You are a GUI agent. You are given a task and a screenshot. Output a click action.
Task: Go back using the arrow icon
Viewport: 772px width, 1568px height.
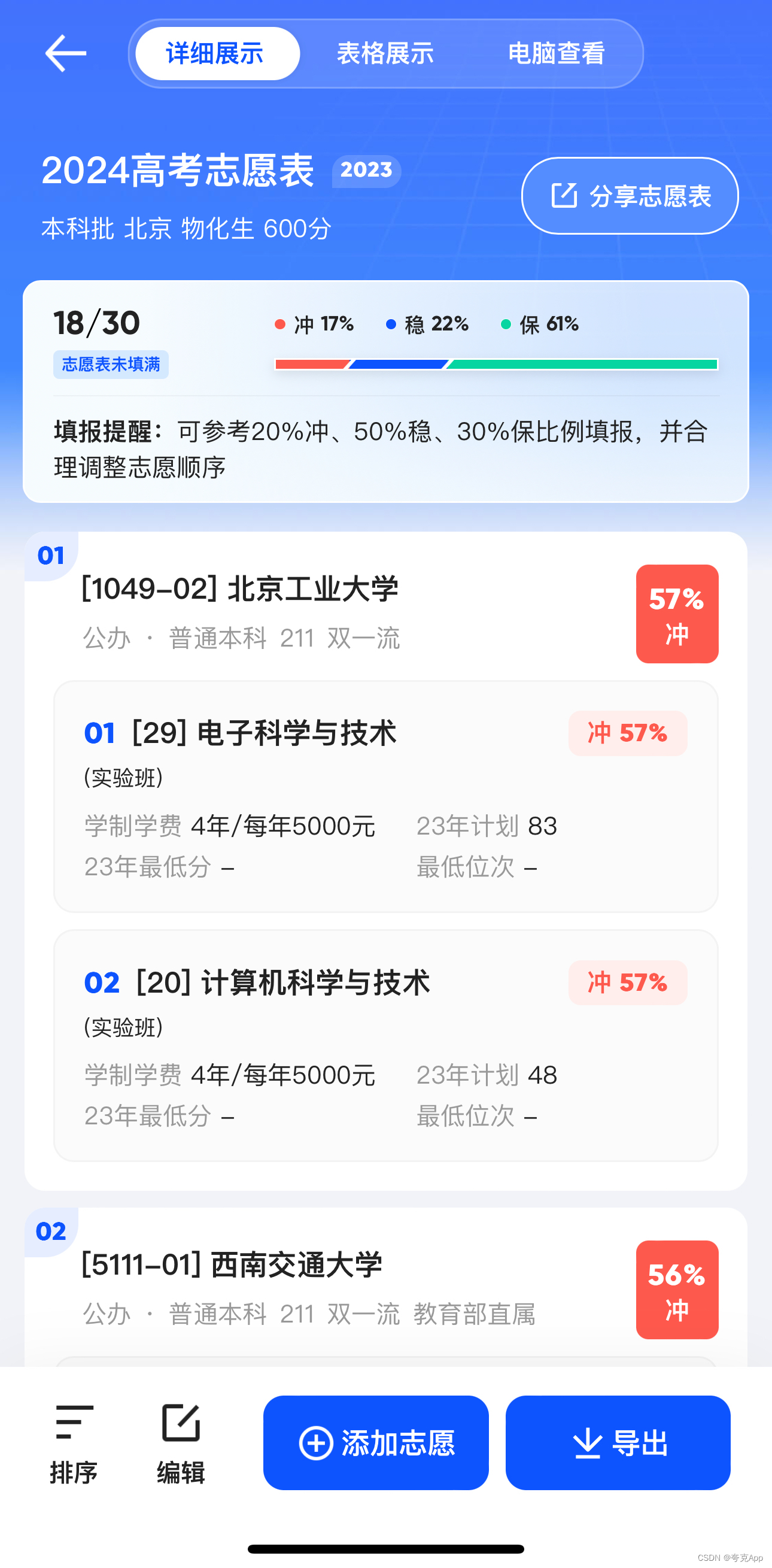(66, 53)
